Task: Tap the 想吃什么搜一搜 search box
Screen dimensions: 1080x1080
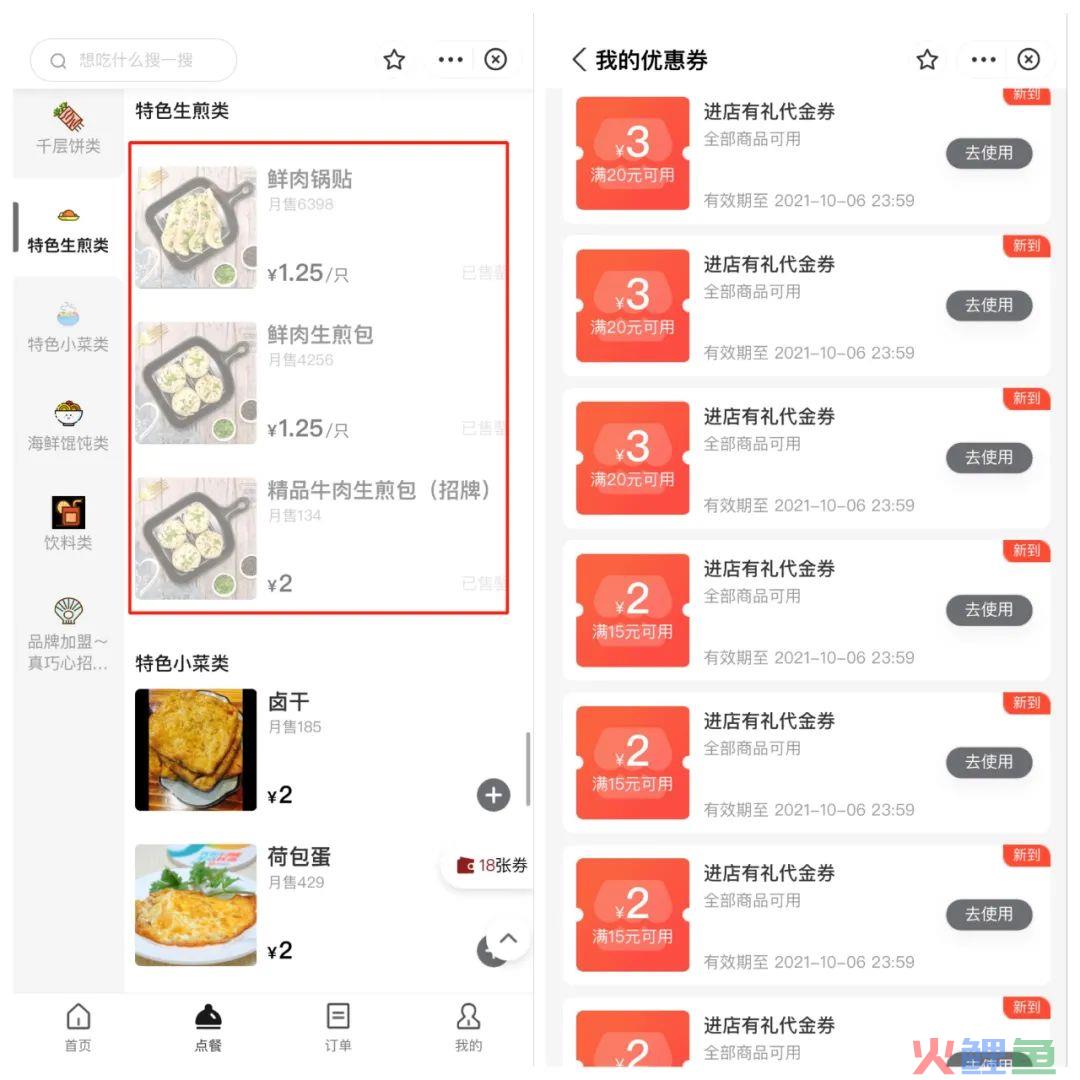Action: (x=134, y=60)
